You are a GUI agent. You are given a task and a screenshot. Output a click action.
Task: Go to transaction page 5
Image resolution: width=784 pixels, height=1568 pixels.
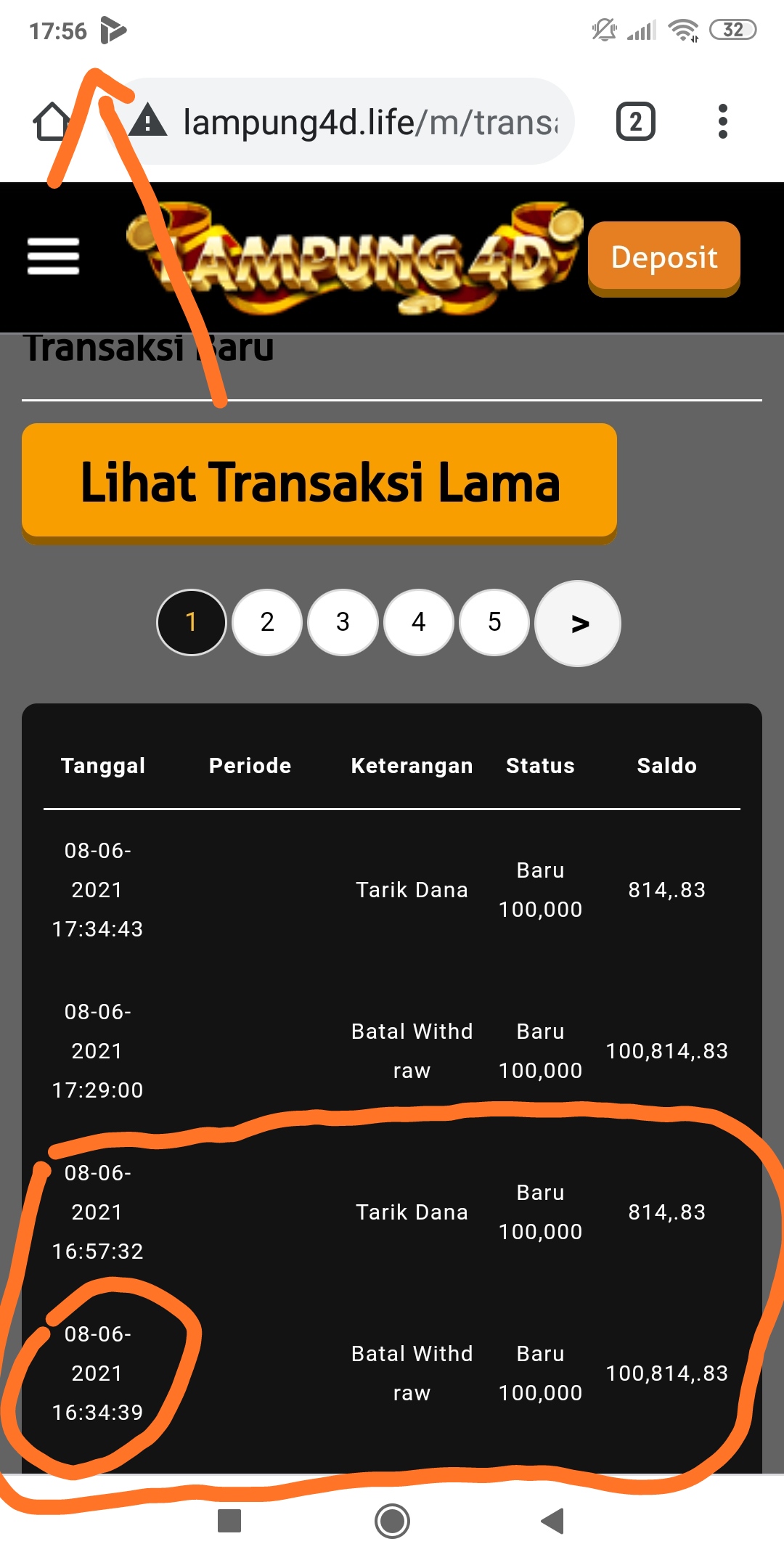point(494,622)
